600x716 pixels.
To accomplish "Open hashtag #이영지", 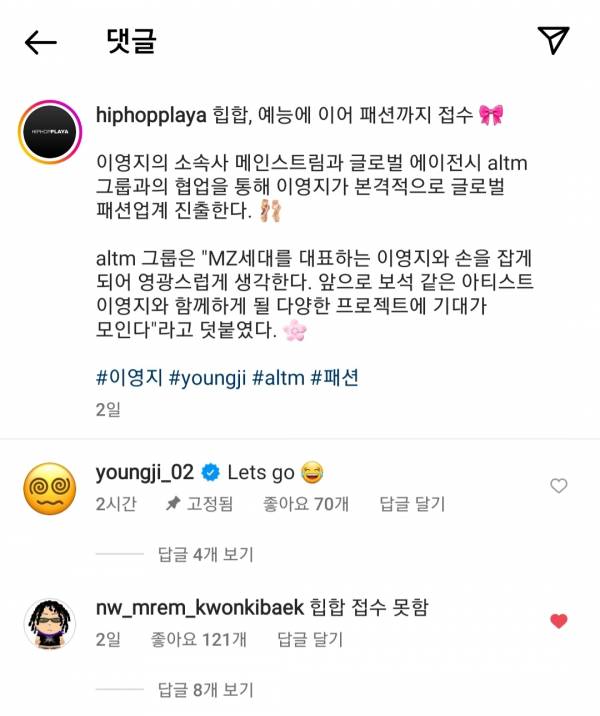I will [x=129, y=378].
